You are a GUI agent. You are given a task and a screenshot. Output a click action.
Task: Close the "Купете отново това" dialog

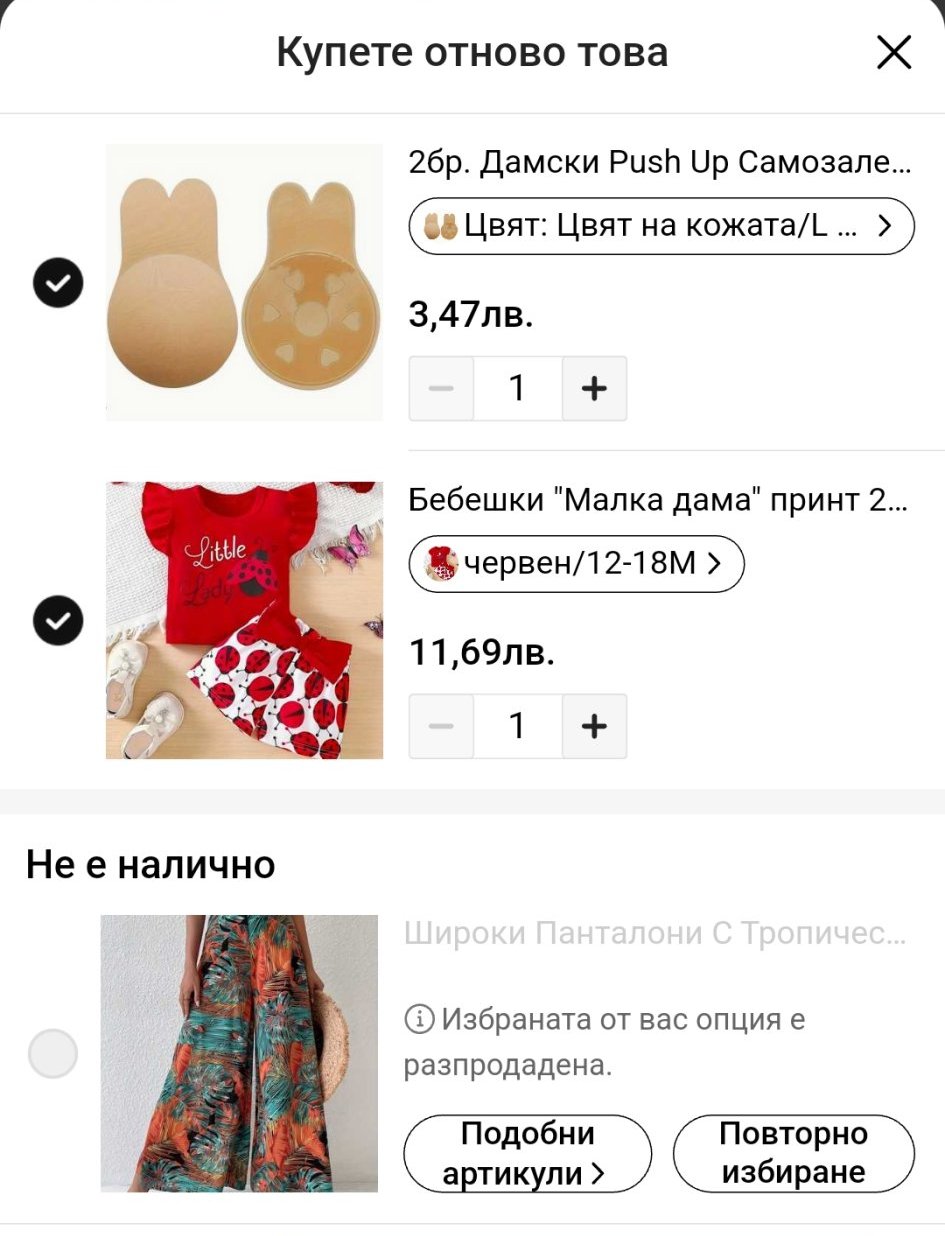893,52
